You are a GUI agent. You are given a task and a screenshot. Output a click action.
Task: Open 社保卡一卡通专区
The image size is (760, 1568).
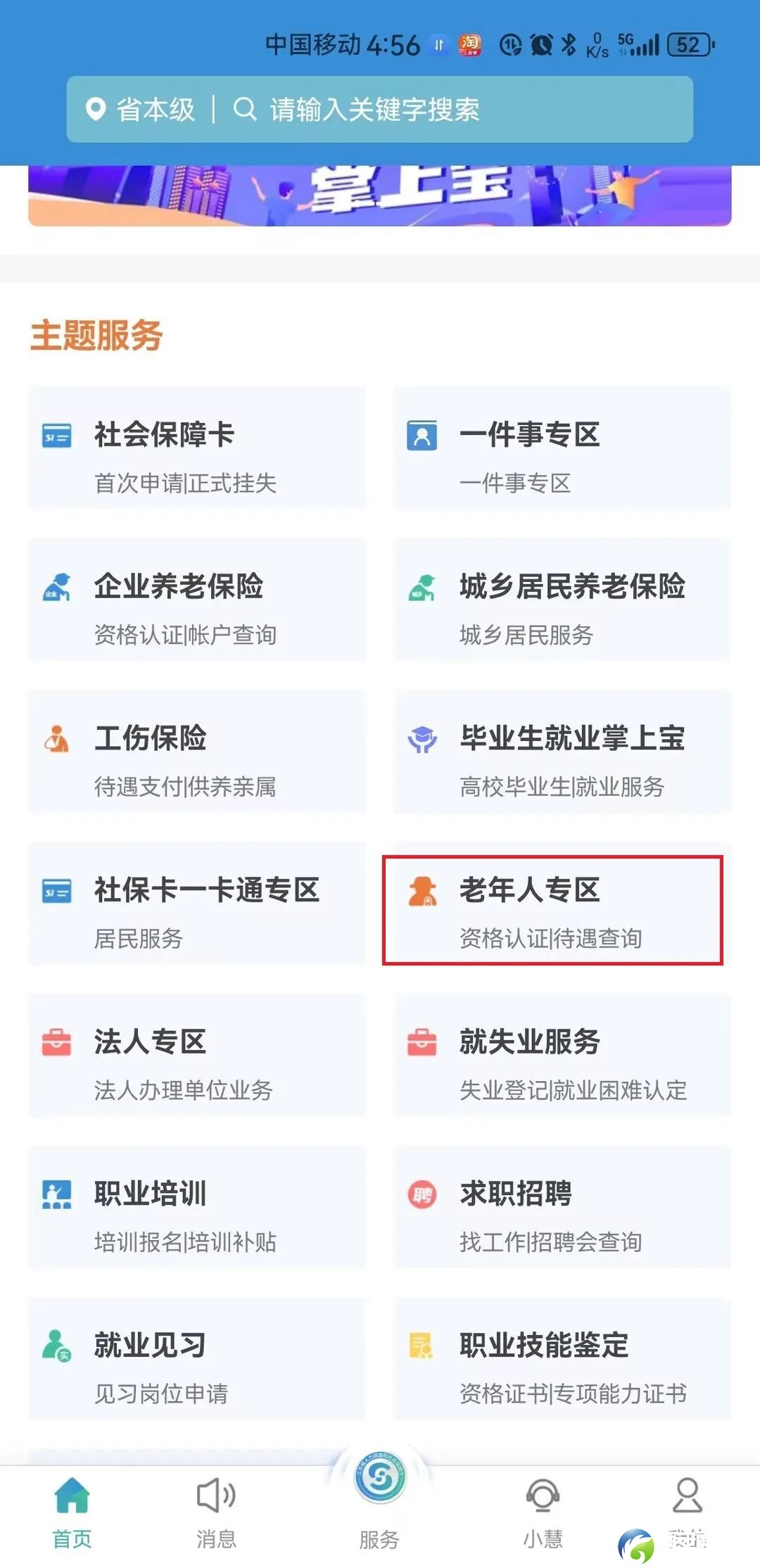point(197,904)
